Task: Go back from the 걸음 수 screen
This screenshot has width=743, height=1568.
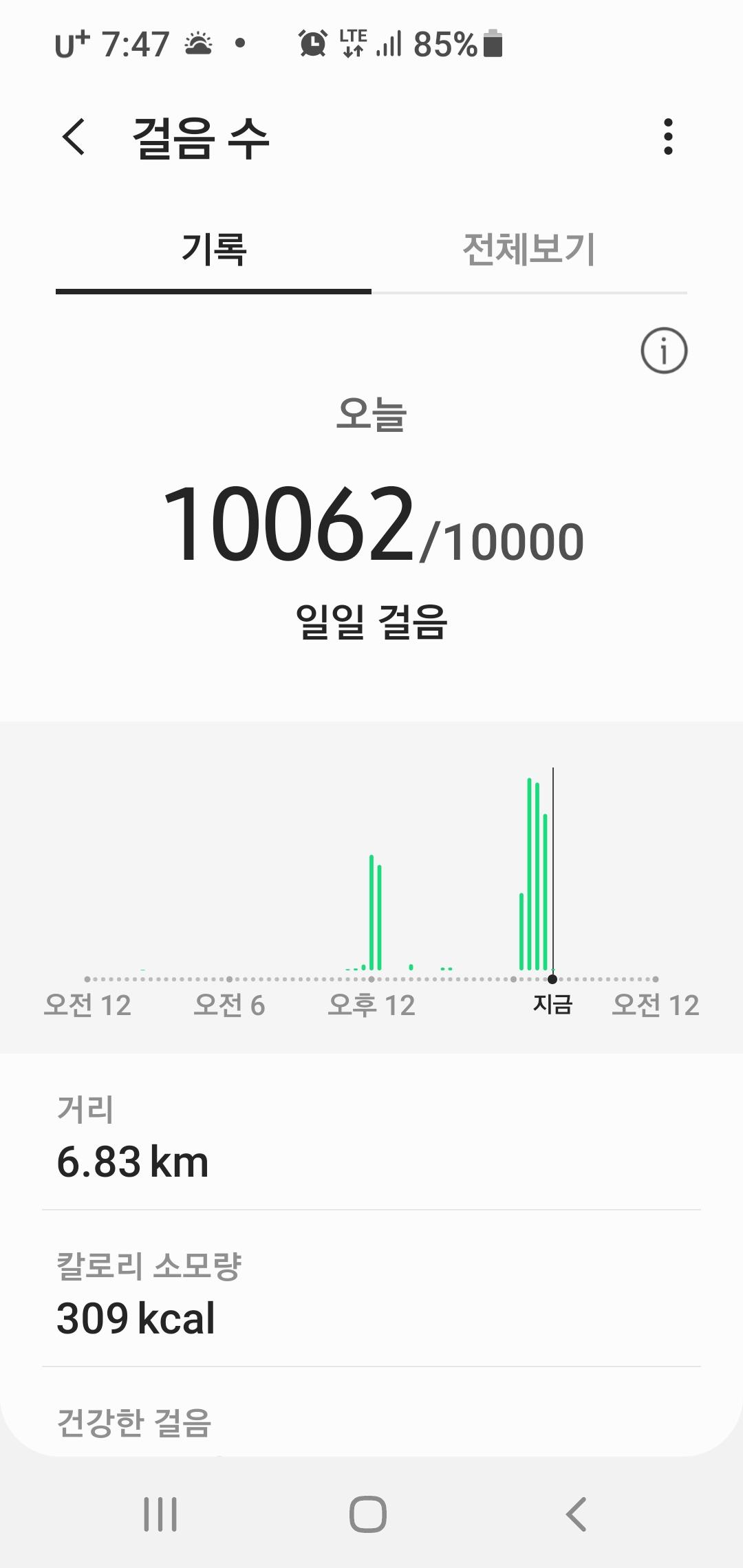Action: [x=74, y=137]
